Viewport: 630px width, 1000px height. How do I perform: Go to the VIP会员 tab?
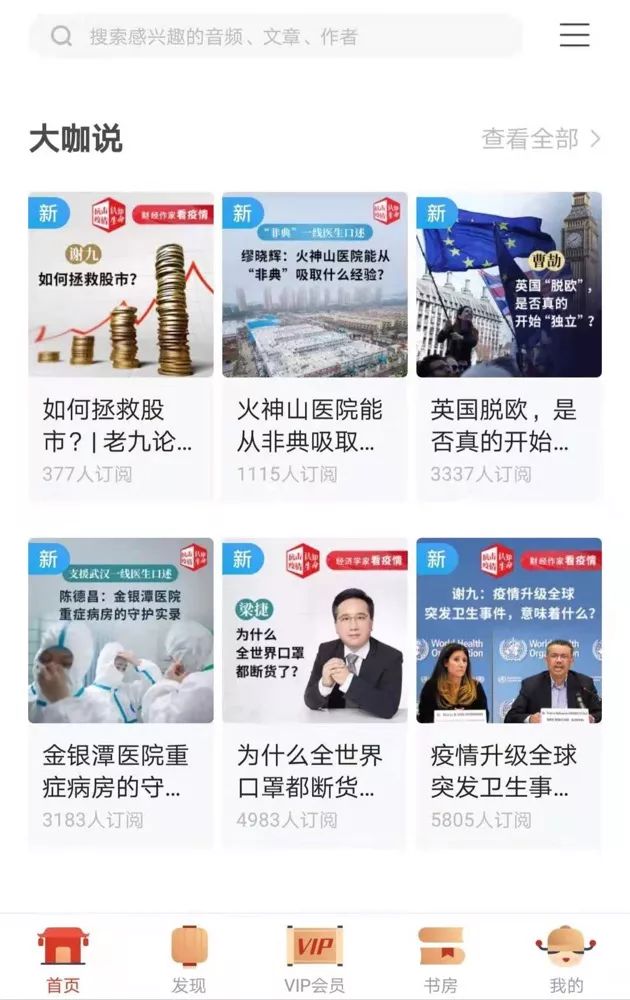(314, 958)
